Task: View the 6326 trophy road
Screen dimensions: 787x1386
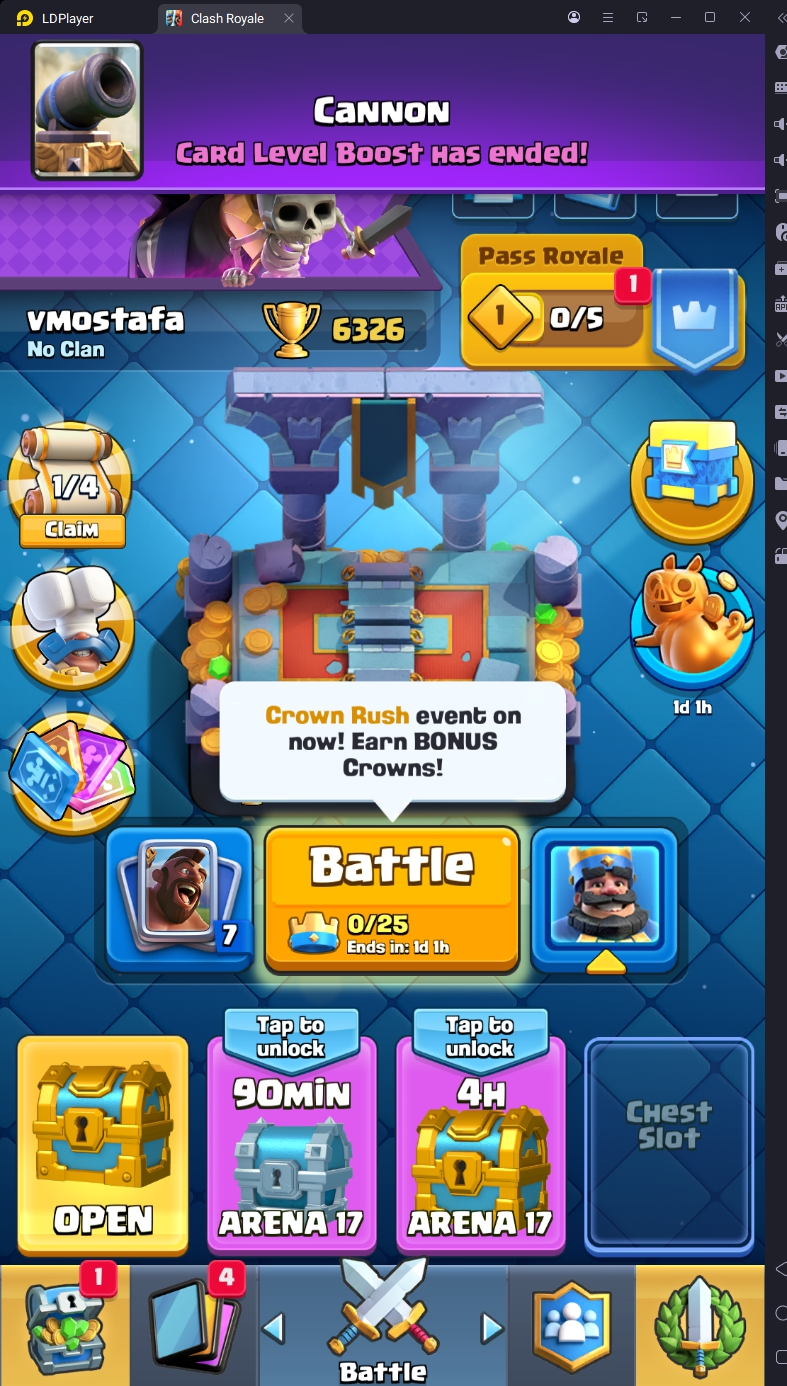Action: click(345, 329)
